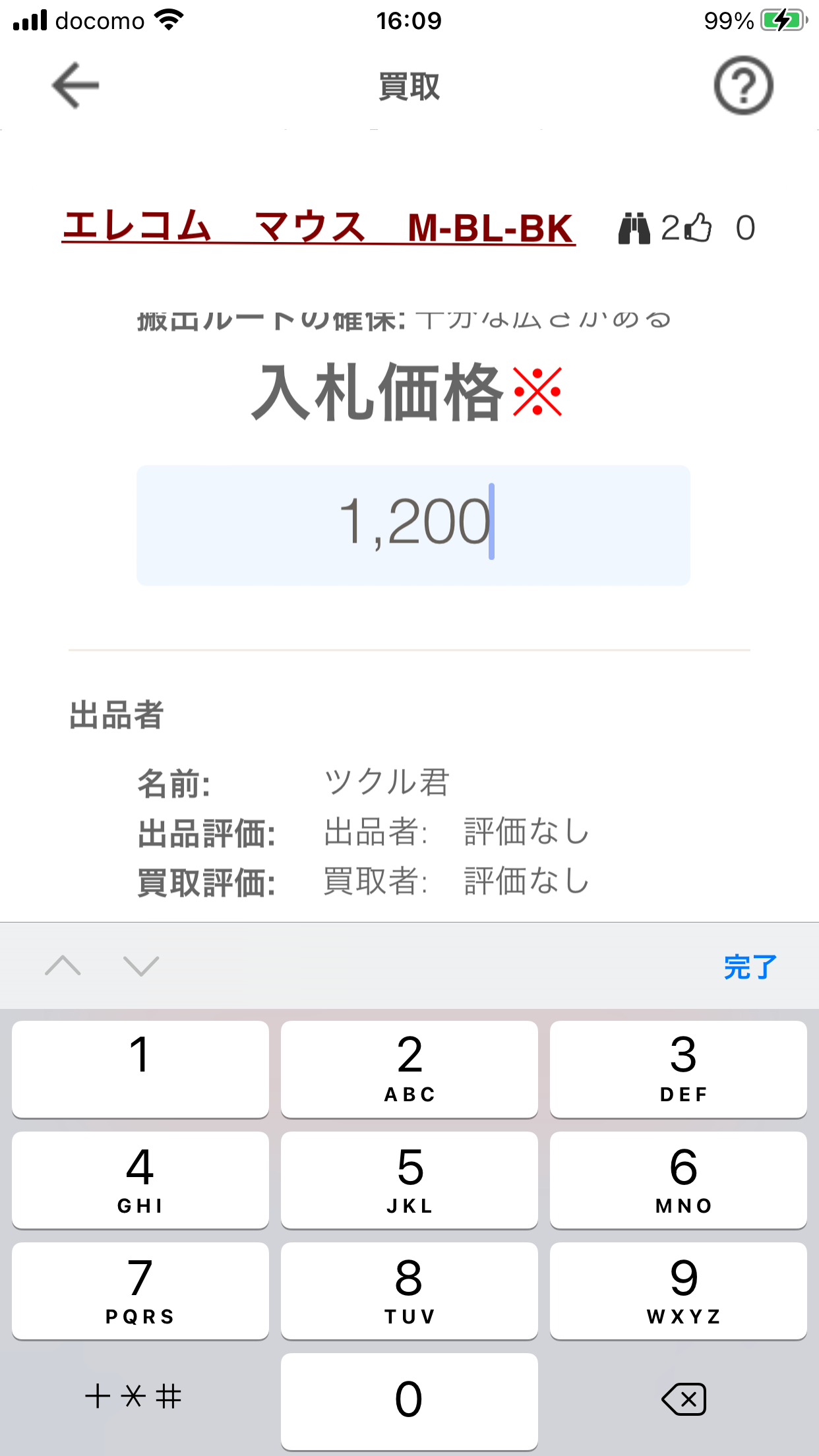Like this item with the thumbs-up icon

point(698,228)
